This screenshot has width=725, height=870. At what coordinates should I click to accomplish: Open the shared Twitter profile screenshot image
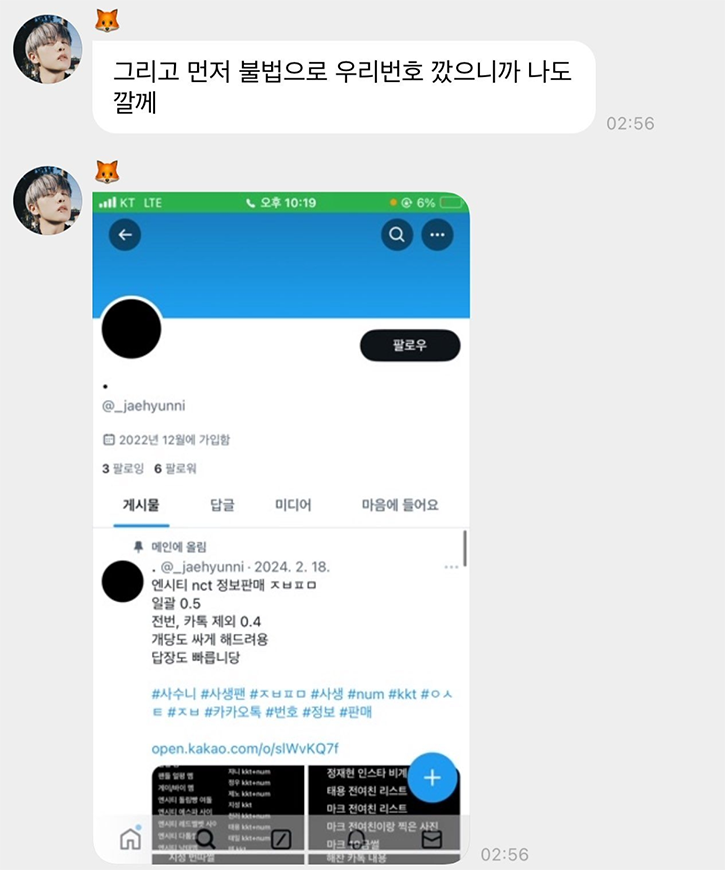click(281, 527)
